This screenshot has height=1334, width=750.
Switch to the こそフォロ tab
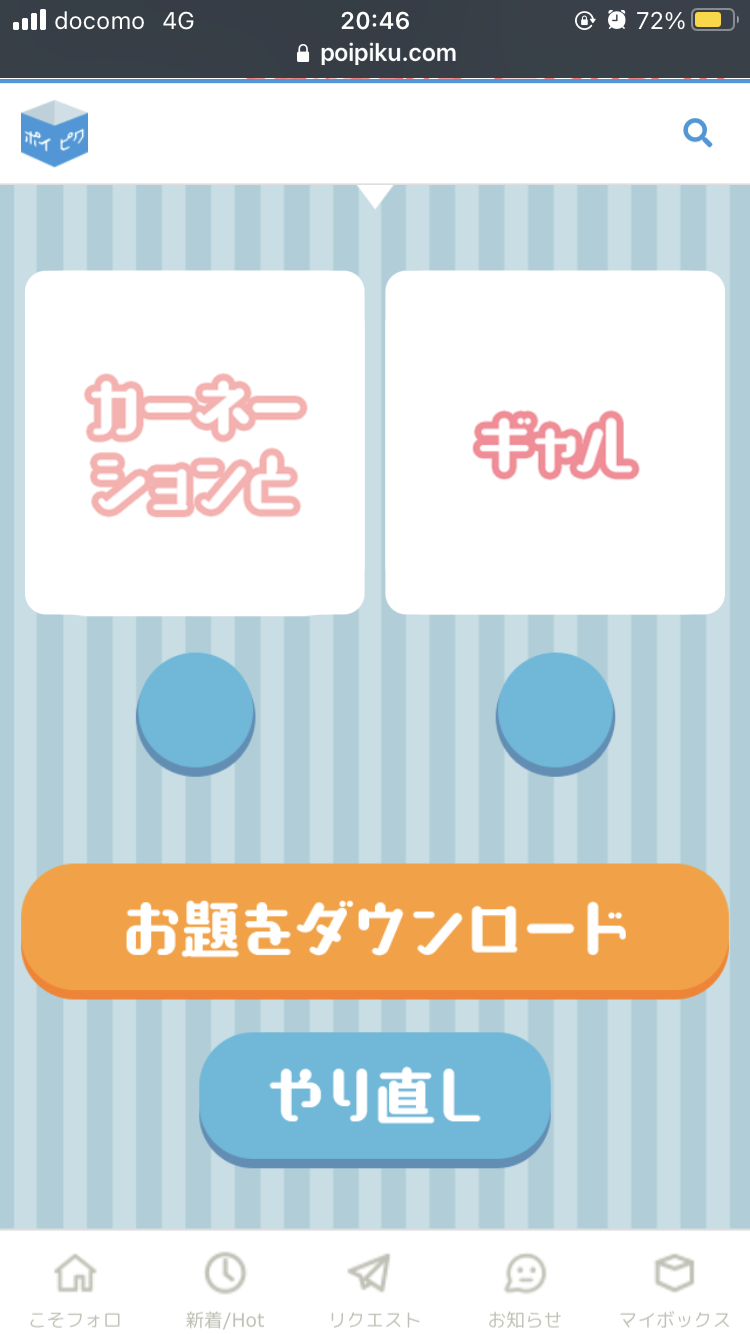[x=75, y=1290]
